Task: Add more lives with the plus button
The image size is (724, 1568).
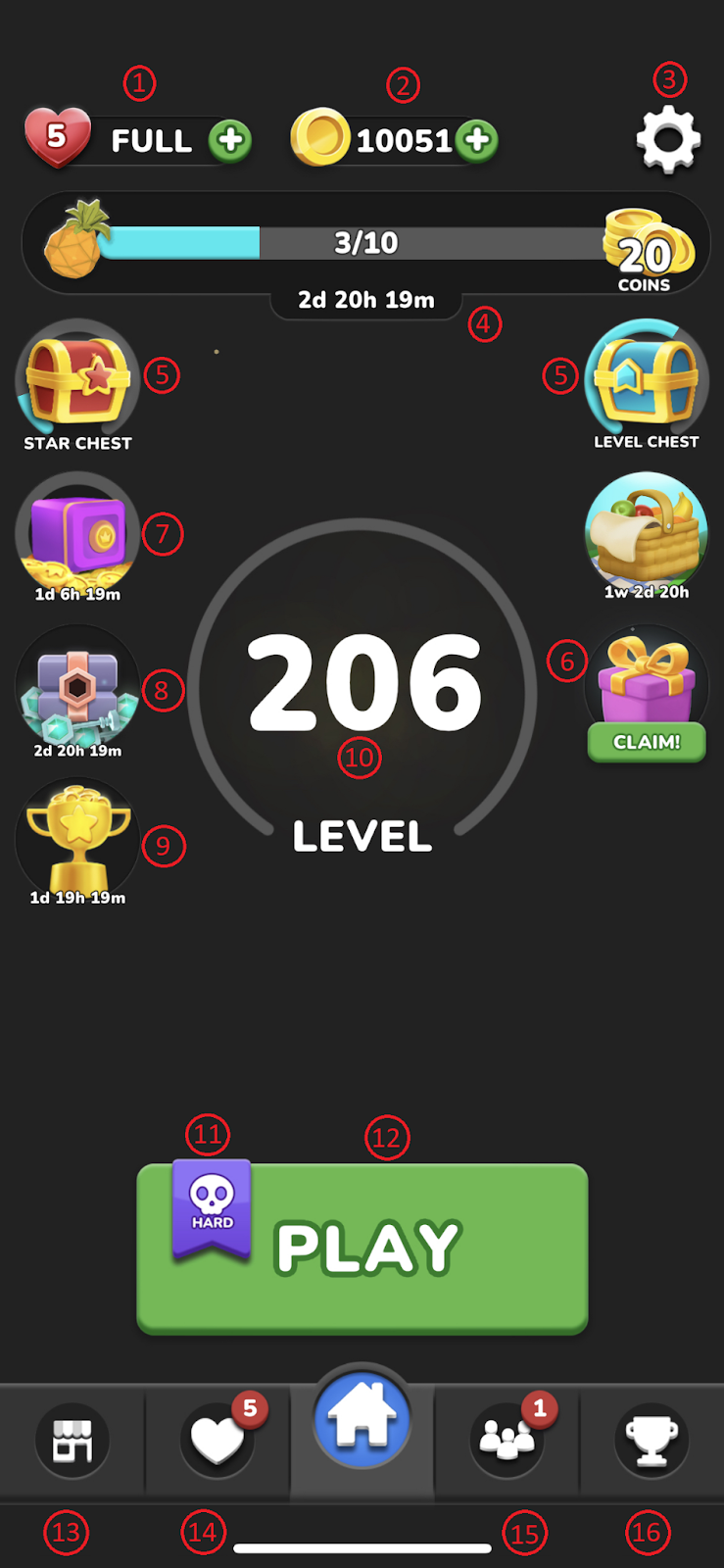Action: tap(231, 140)
